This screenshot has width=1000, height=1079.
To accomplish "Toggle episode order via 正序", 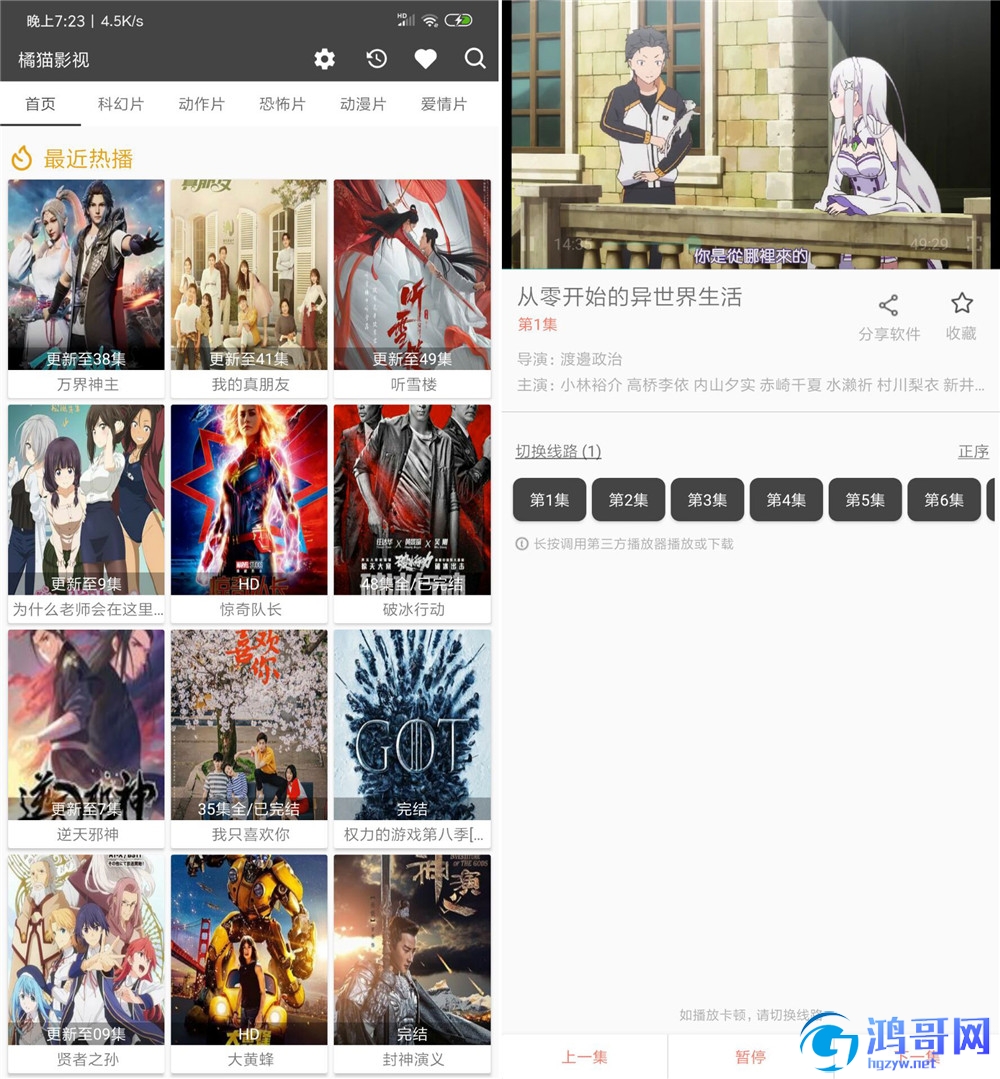I will pyautogui.click(x=973, y=451).
